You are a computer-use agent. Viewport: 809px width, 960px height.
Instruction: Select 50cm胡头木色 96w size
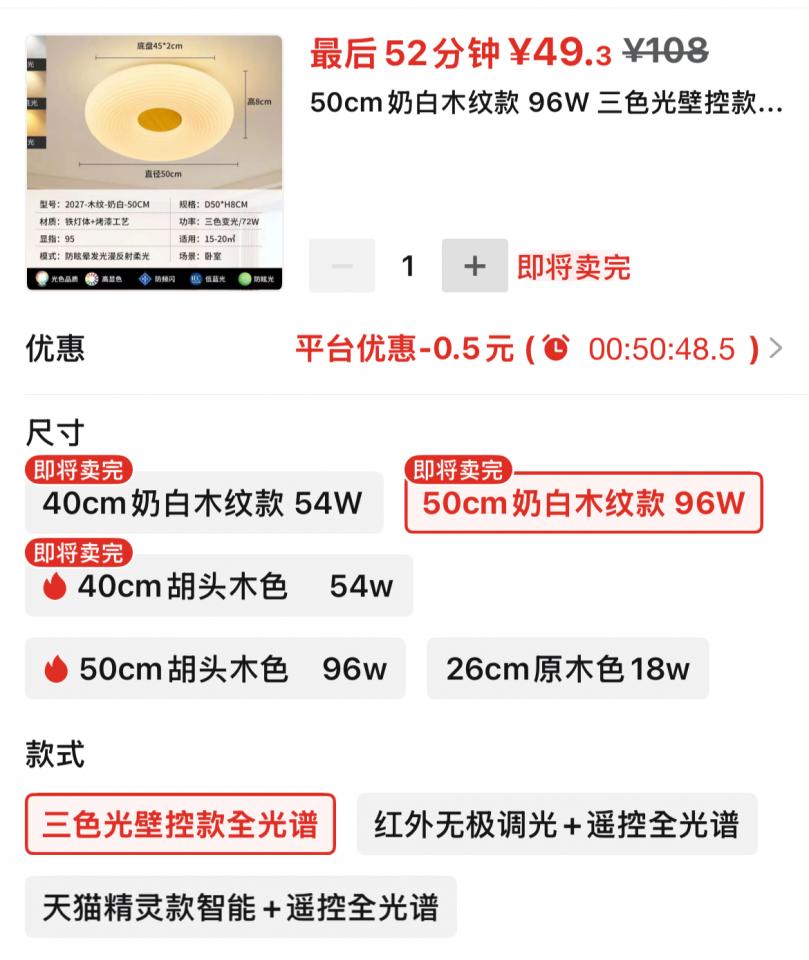pyautogui.click(x=215, y=669)
